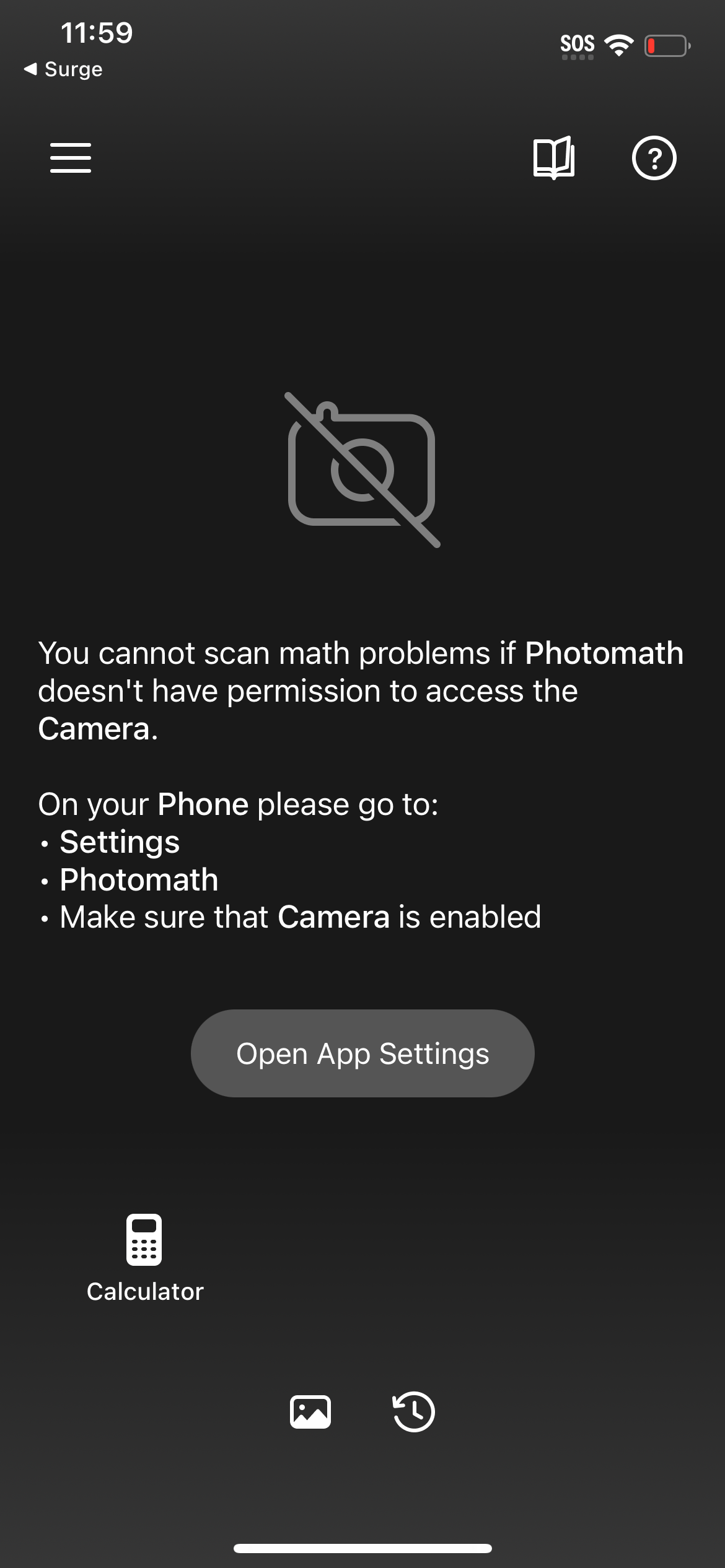Open the scan history icon
The width and height of the screenshot is (725, 1568).
pyautogui.click(x=412, y=1413)
